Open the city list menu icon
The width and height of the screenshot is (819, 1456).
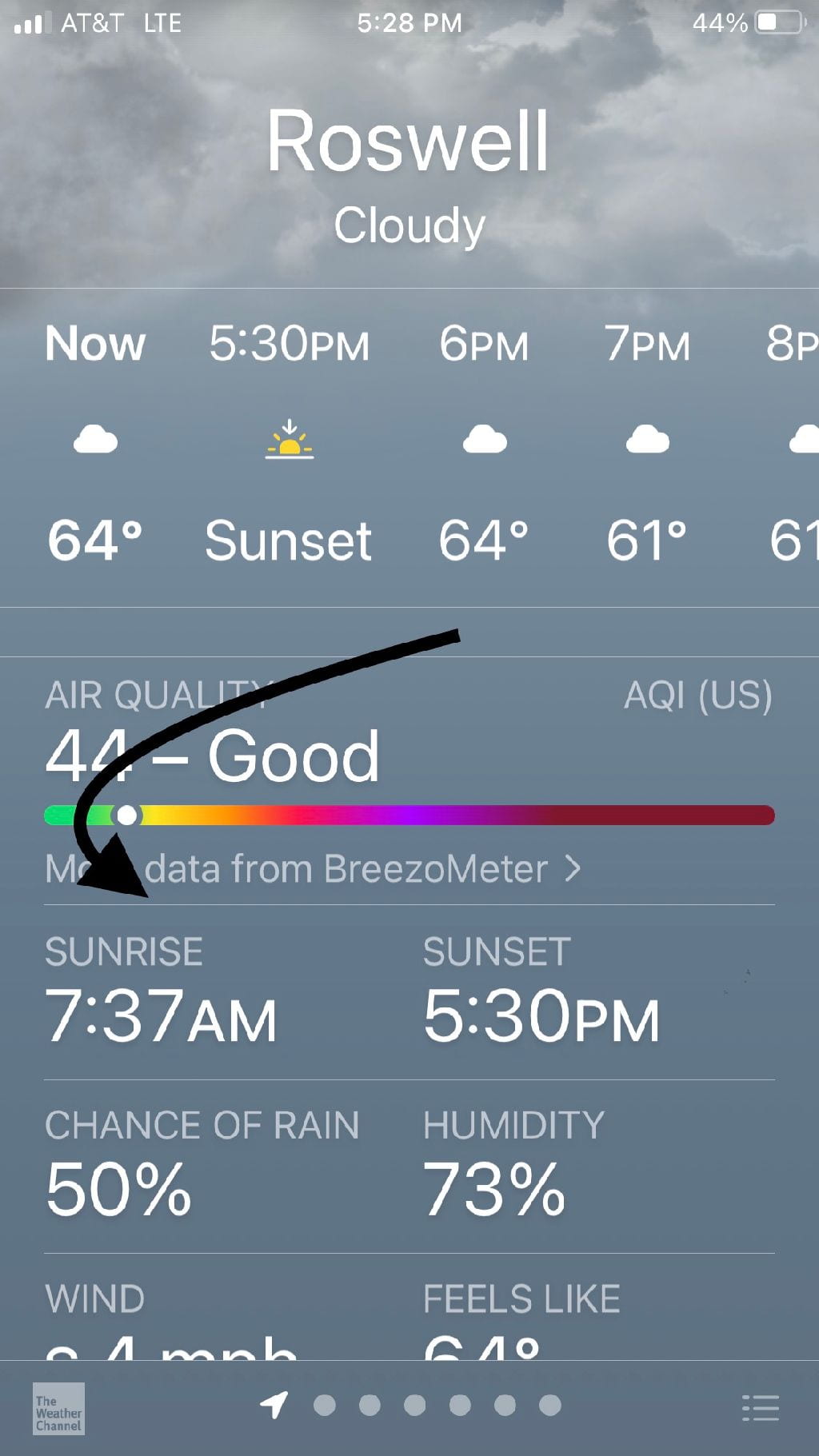click(x=760, y=1407)
